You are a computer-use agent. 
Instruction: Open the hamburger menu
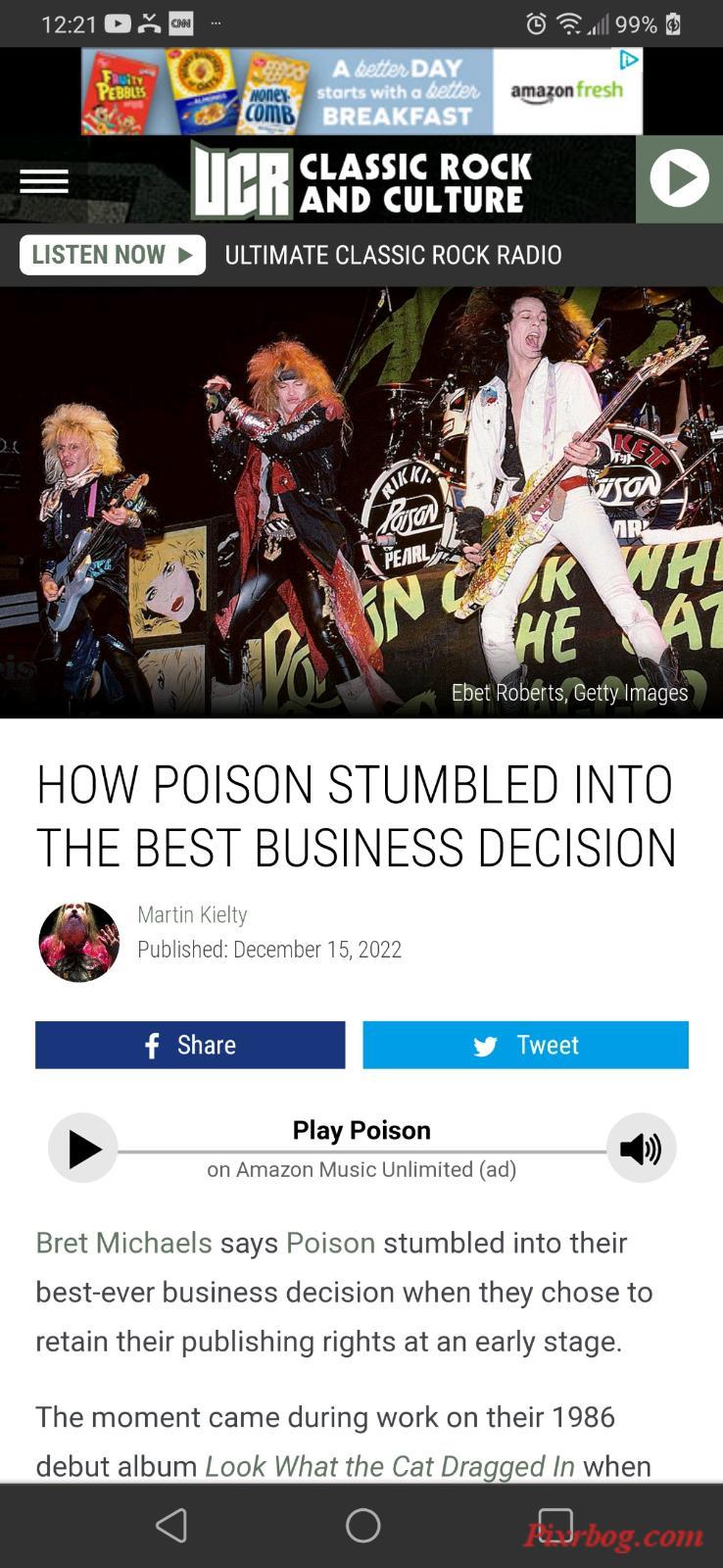[x=44, y=181]
